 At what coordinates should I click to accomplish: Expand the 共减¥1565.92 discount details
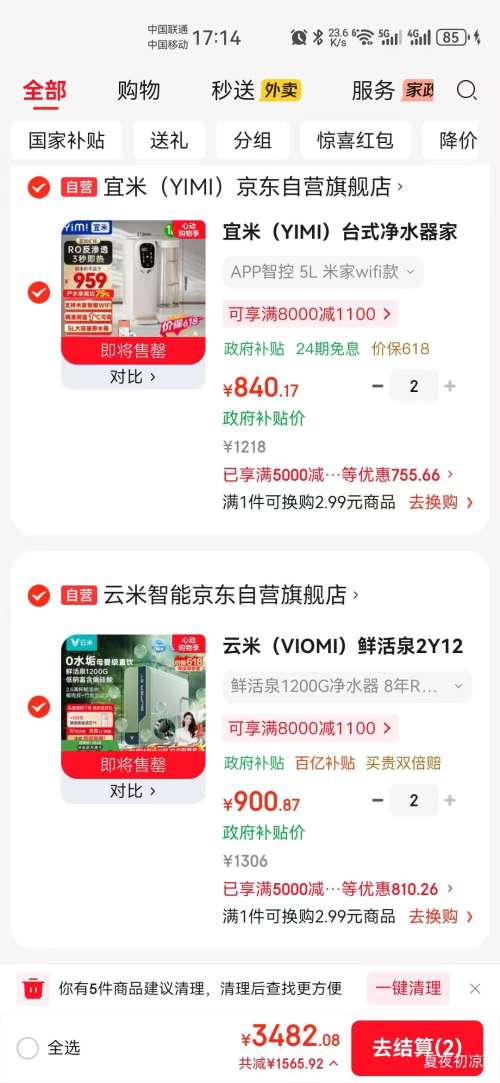pos(289,1064)
